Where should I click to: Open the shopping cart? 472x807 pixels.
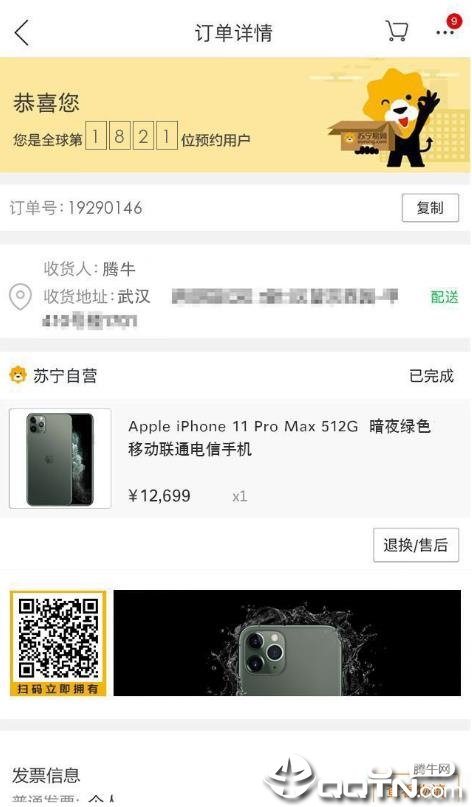coord(397,31)
